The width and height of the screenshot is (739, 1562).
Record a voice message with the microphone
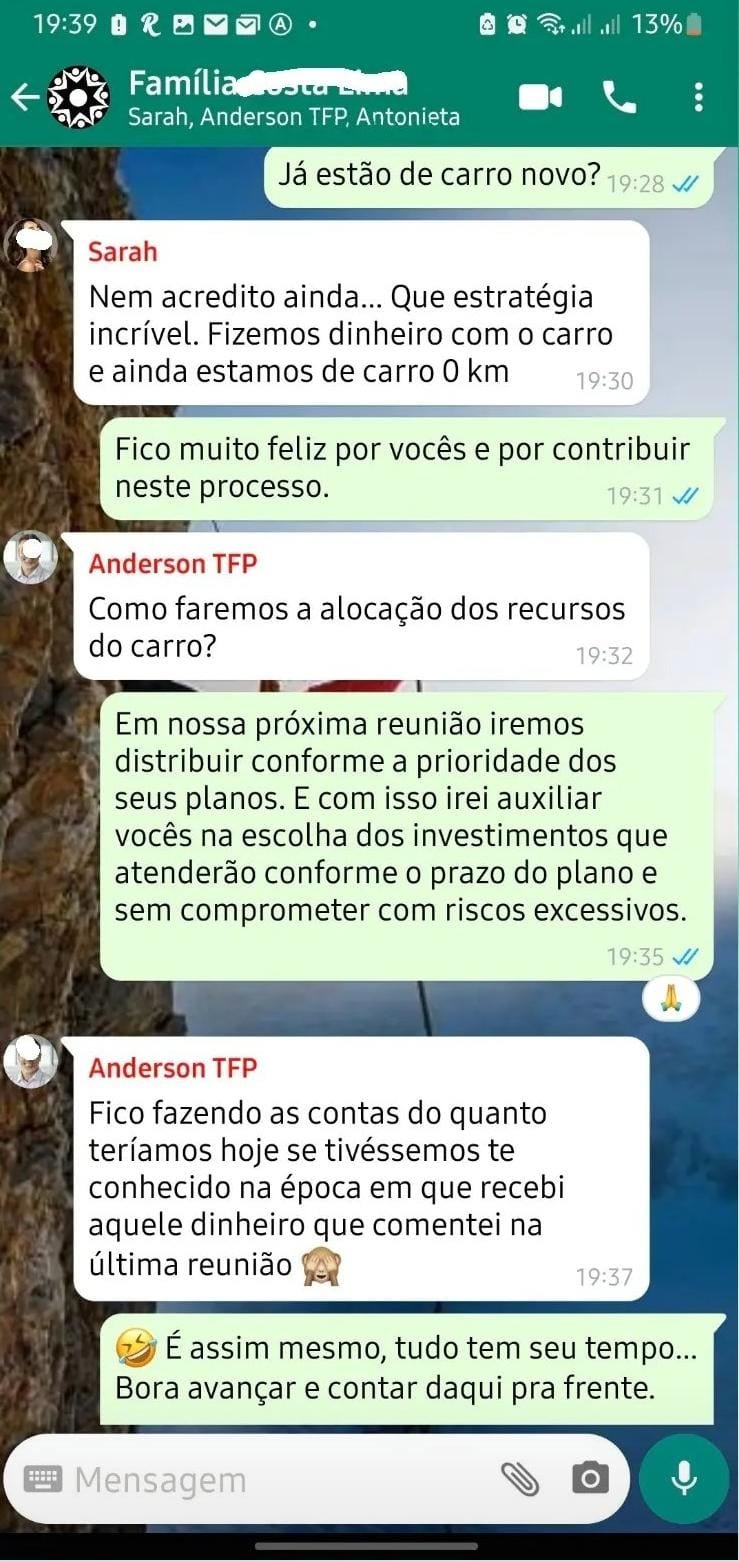click(685, 1479)
